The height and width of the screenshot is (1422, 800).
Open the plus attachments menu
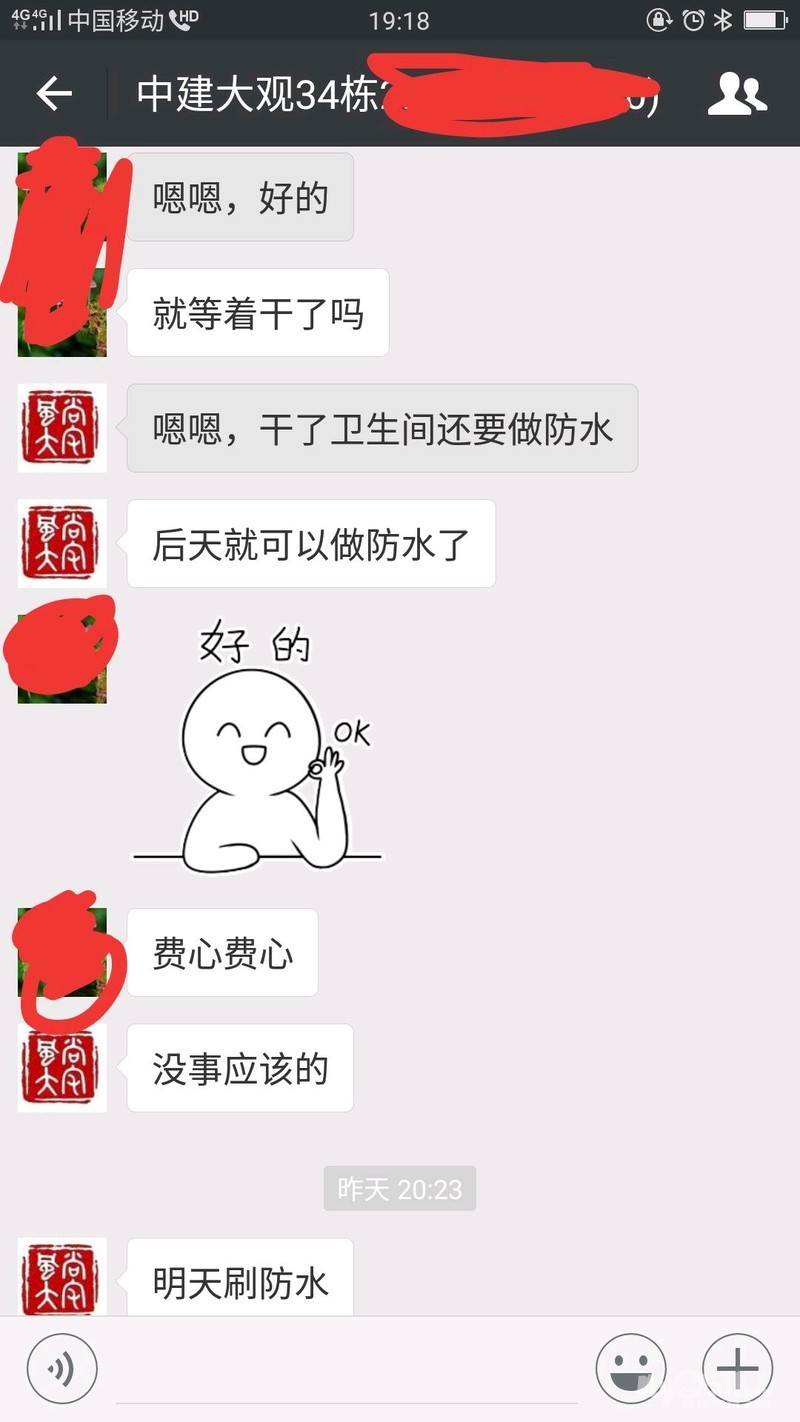[x=737, y=1369]
